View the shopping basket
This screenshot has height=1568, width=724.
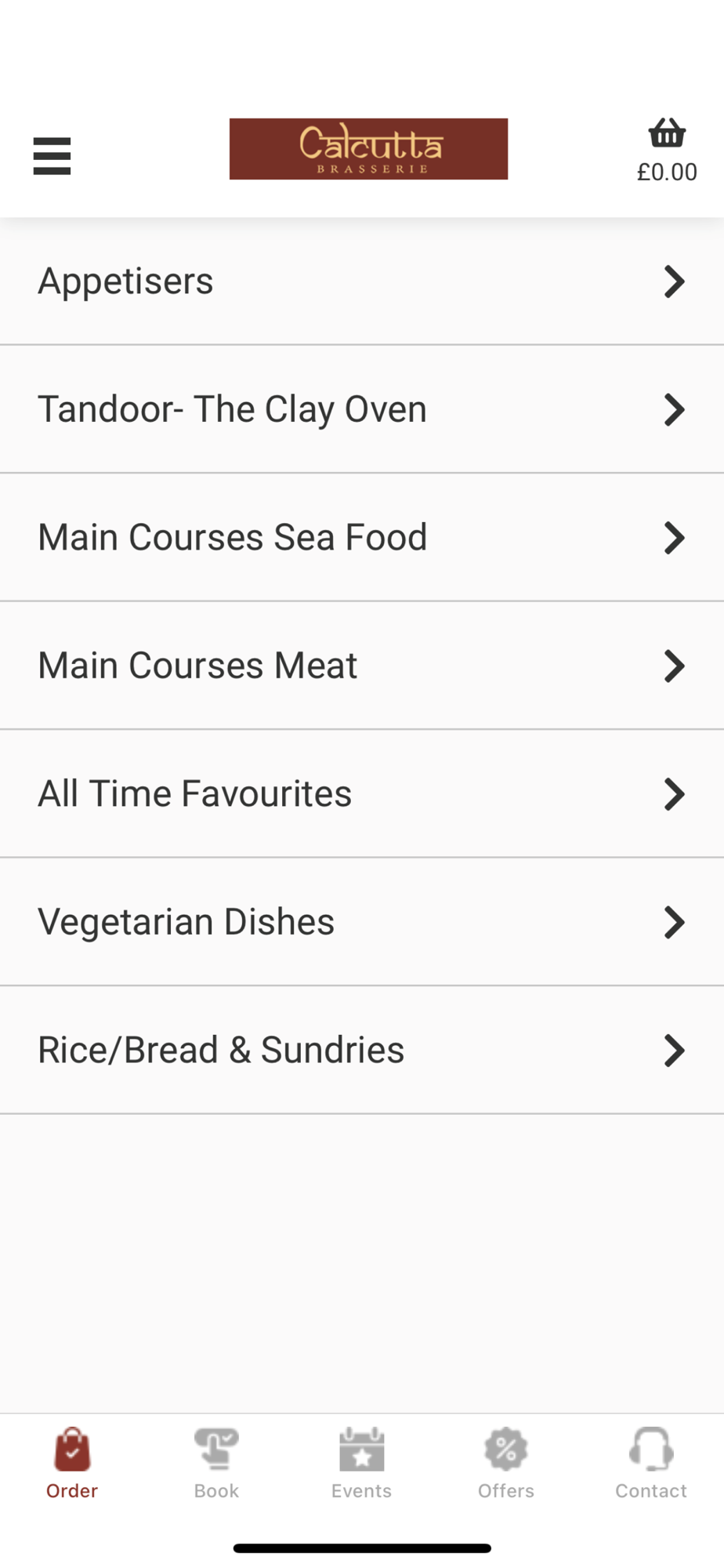667,149
